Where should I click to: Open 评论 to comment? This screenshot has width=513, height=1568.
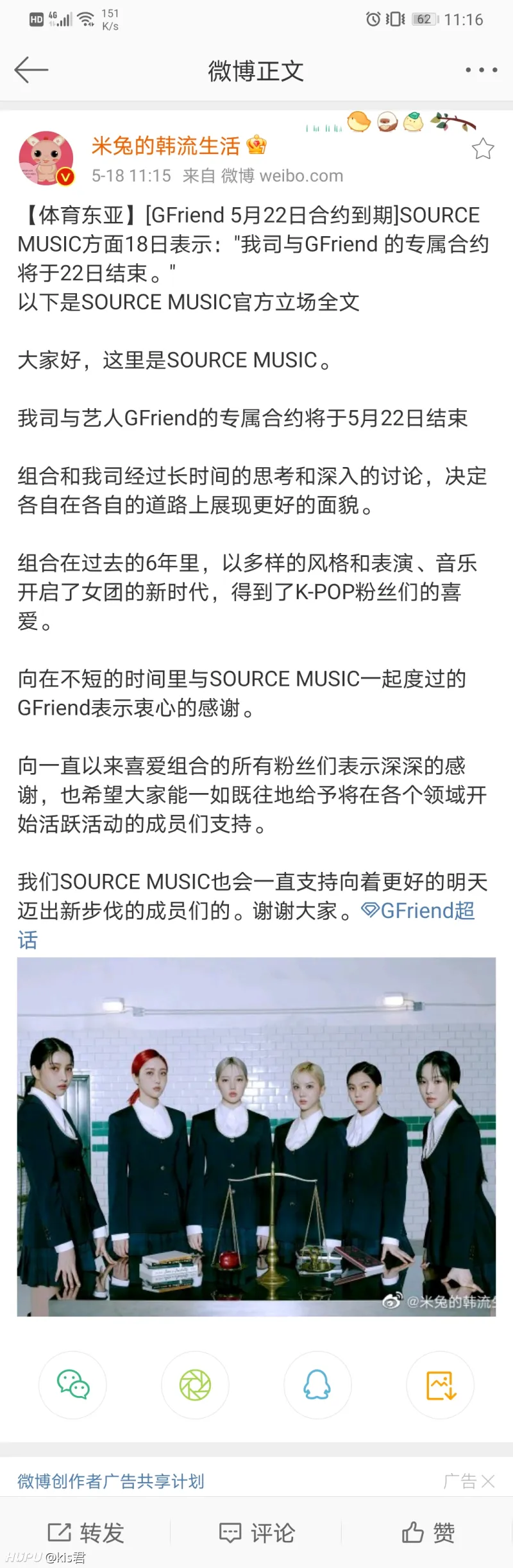tap(256, 1533)
